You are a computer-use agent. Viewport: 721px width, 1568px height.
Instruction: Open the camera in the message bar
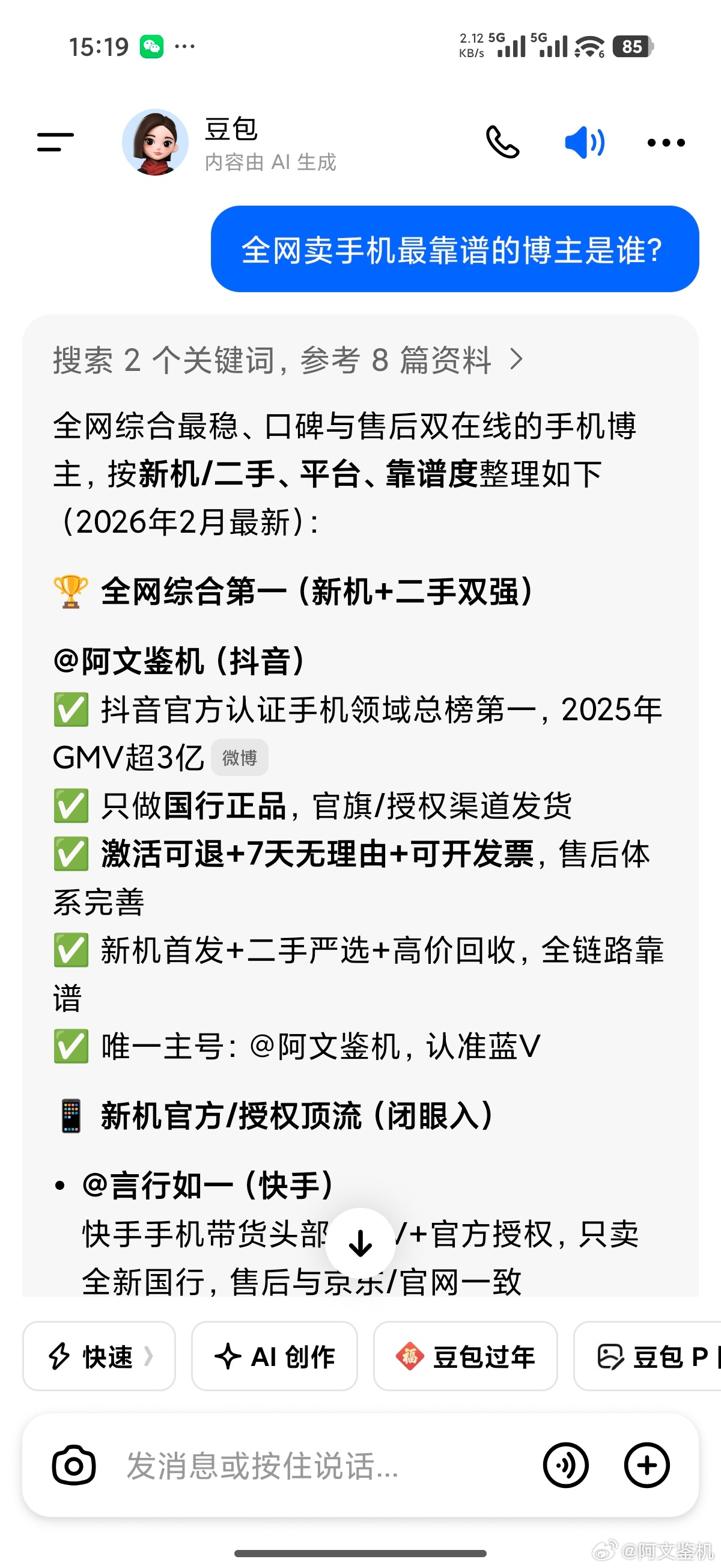click(74, 1466)
